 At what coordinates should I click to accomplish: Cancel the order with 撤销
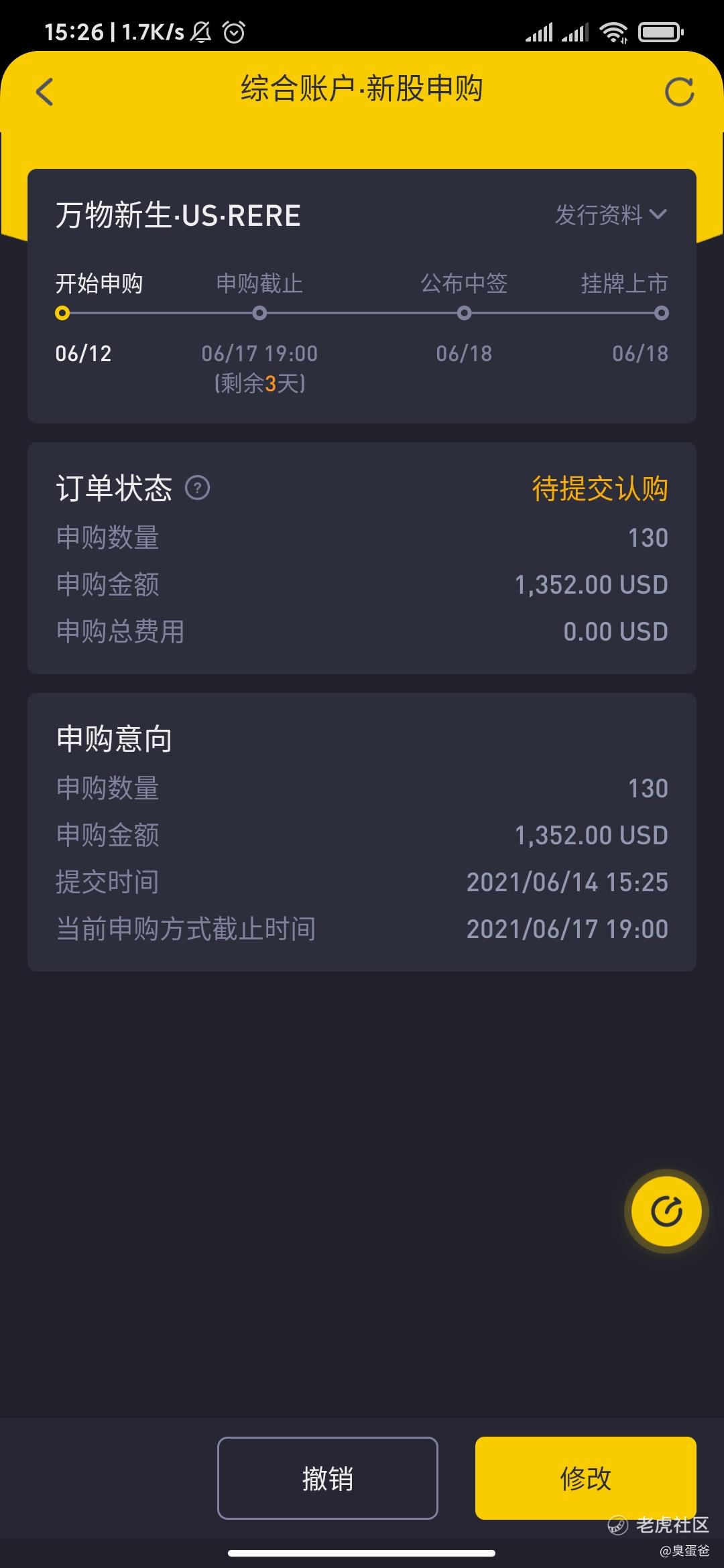tap(328, 1478)
